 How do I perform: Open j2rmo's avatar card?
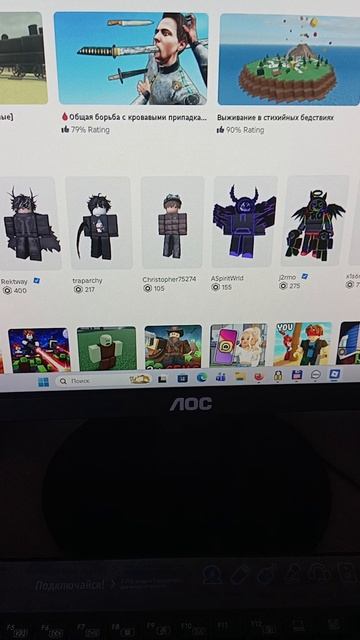[x=315, y=220]
